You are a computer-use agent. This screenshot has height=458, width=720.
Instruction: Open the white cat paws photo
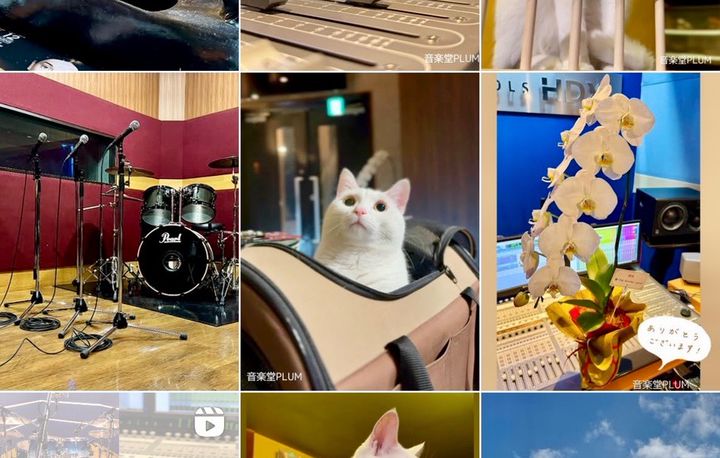pos(599,34)
